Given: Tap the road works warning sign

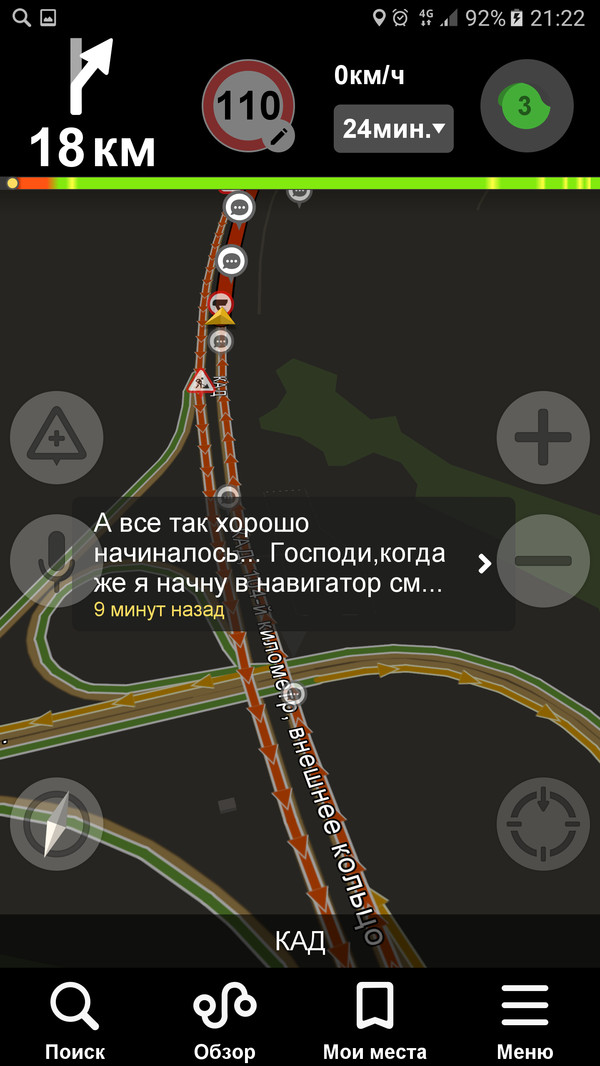Looking at the screenshot, I should 201,381.
